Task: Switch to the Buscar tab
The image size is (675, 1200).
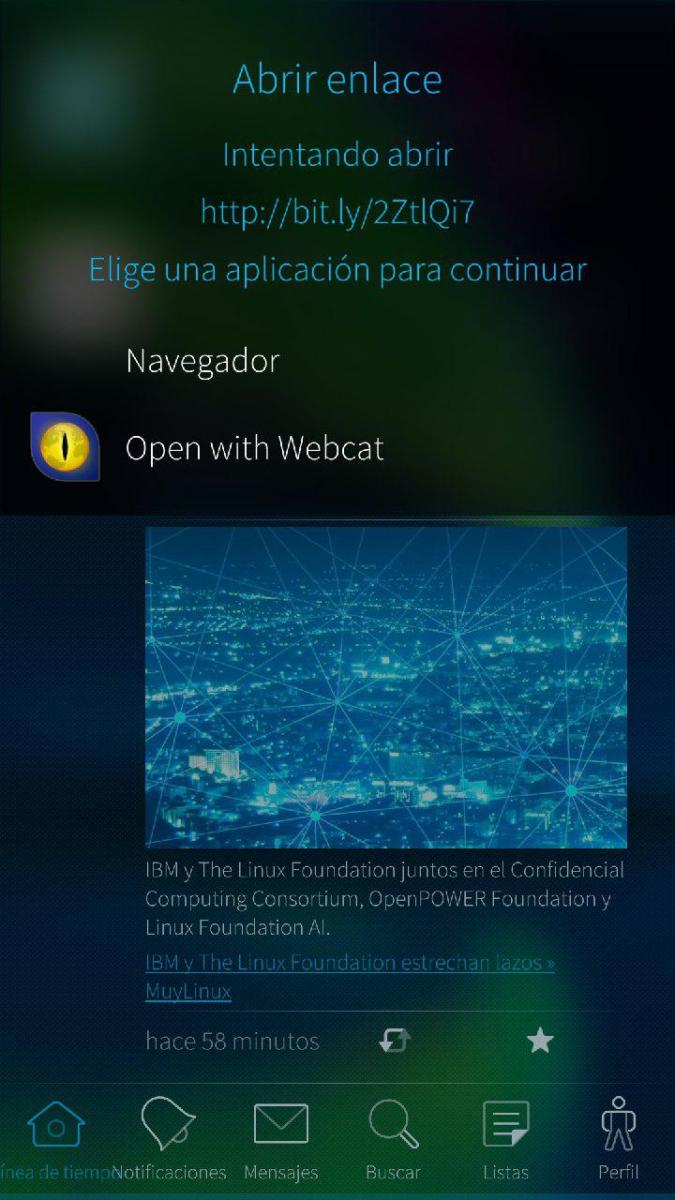Action: [393, 1138]
